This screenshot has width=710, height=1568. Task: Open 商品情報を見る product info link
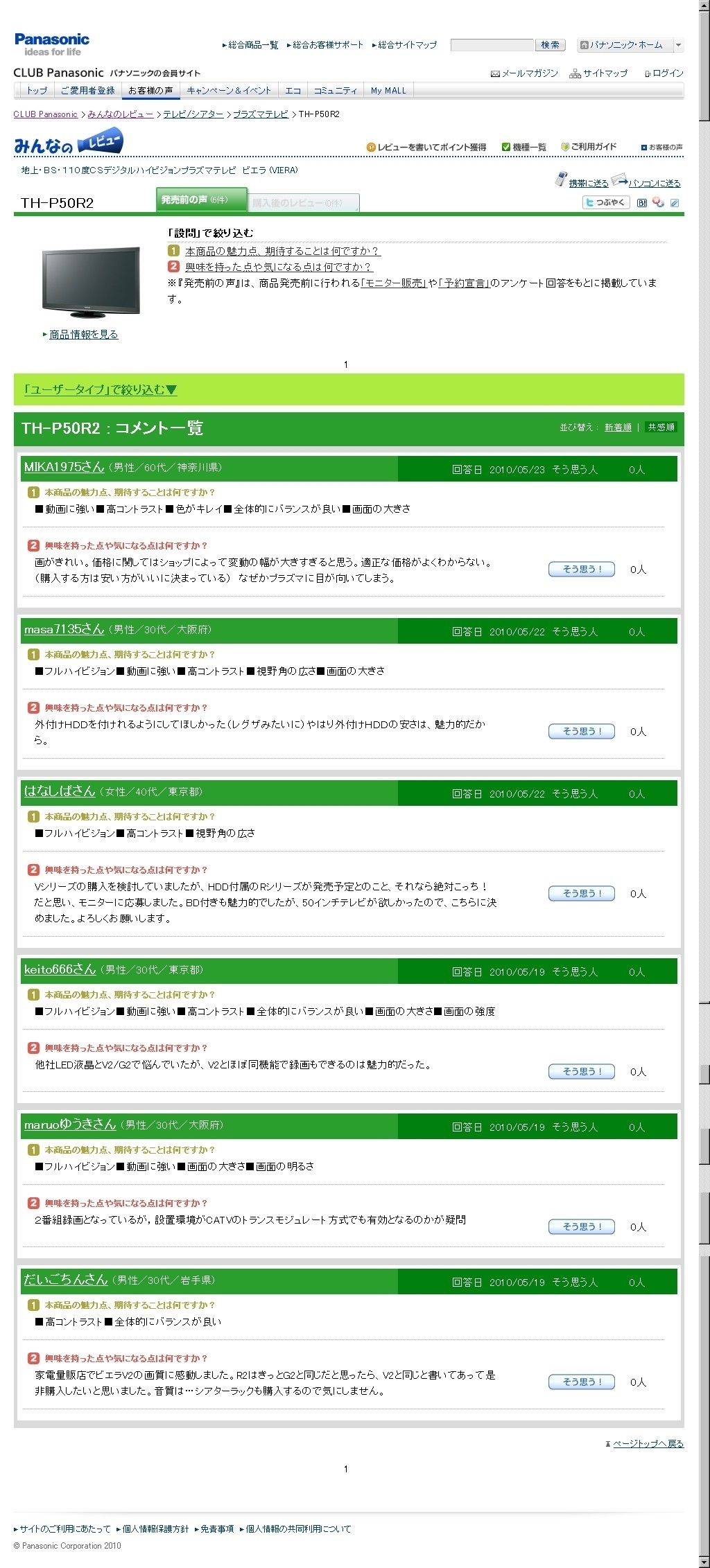point(84,335)
